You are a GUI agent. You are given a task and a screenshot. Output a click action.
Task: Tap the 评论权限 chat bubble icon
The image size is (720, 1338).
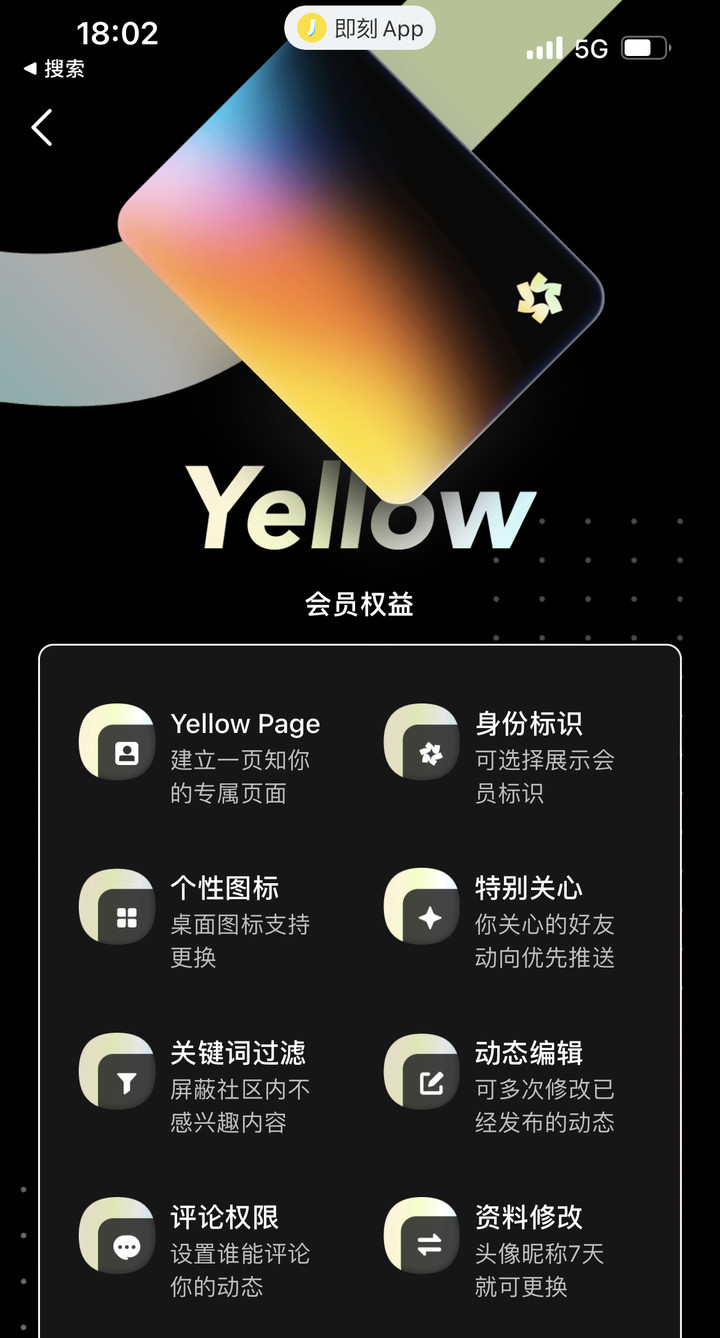tap(117, 1236)
